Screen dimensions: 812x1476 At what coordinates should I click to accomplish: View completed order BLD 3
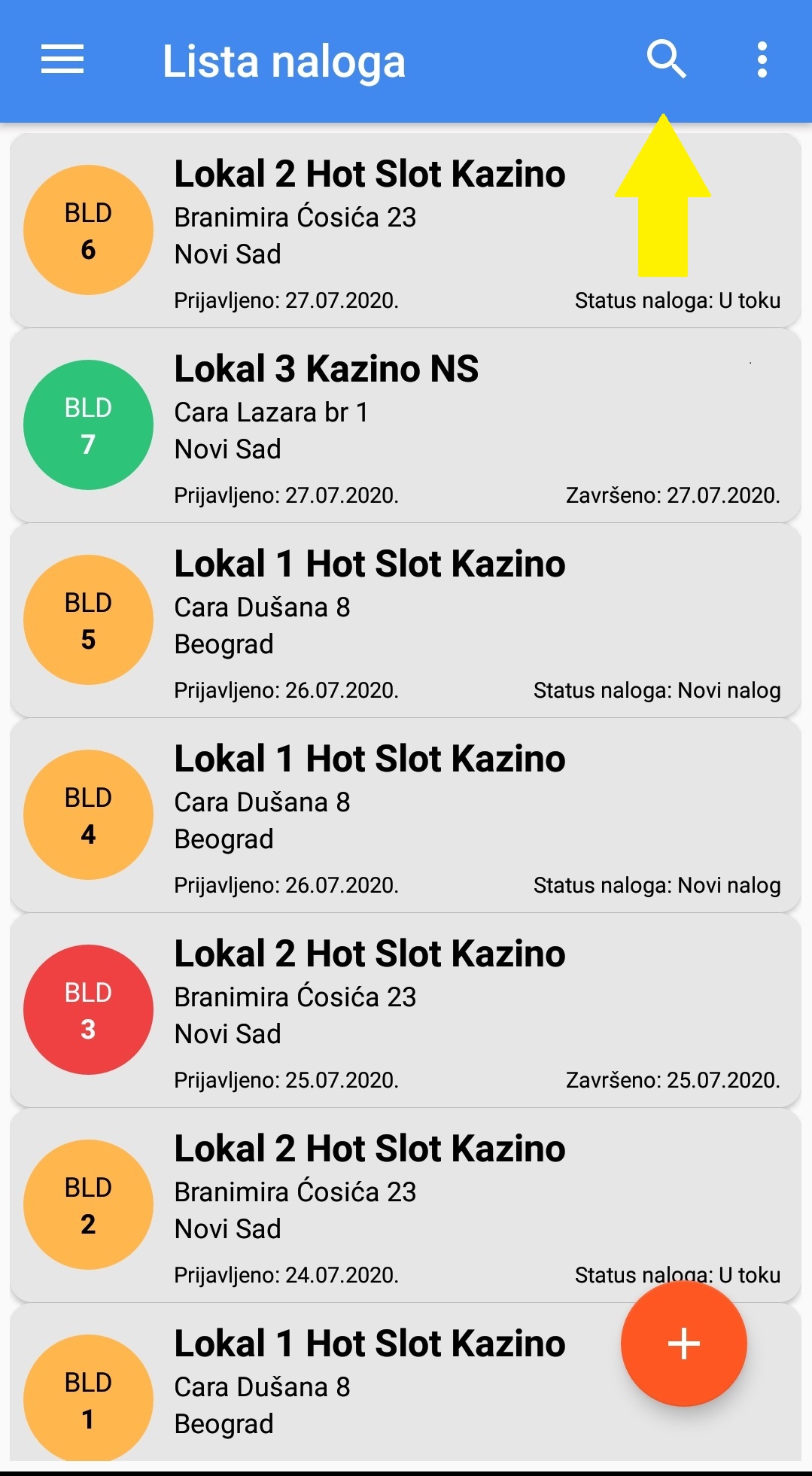coord(405,1011)
